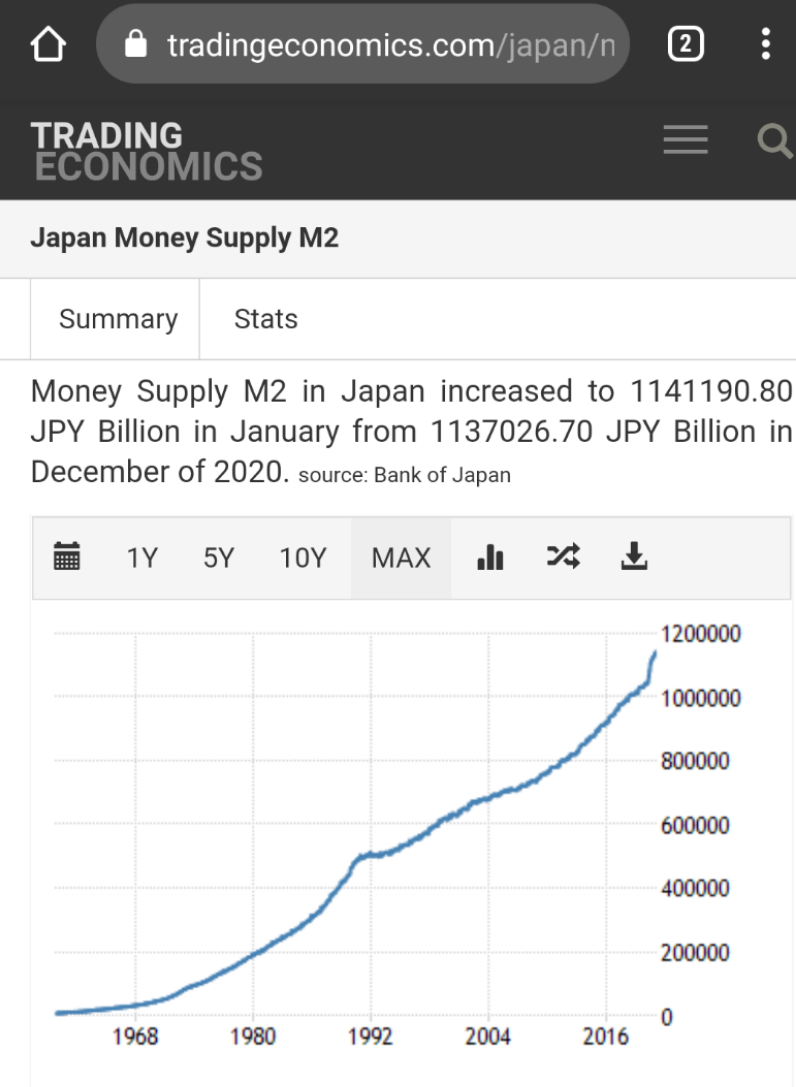Open the chart calendar date picker
Viewport: 796px width, 1087px height.
tap(67, 557)
